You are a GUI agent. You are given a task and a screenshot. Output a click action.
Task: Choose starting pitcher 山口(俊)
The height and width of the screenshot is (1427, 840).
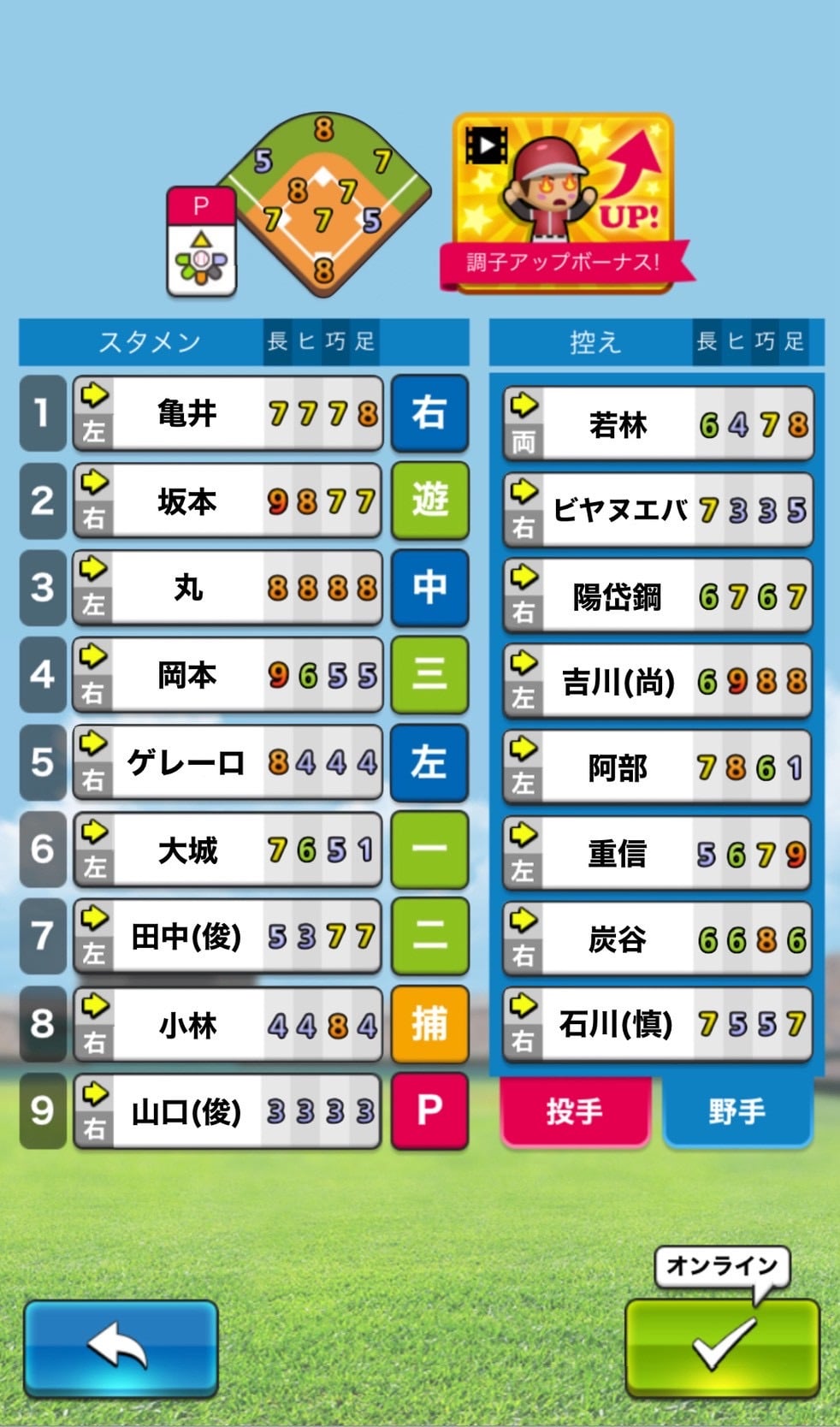[228, 1111]
